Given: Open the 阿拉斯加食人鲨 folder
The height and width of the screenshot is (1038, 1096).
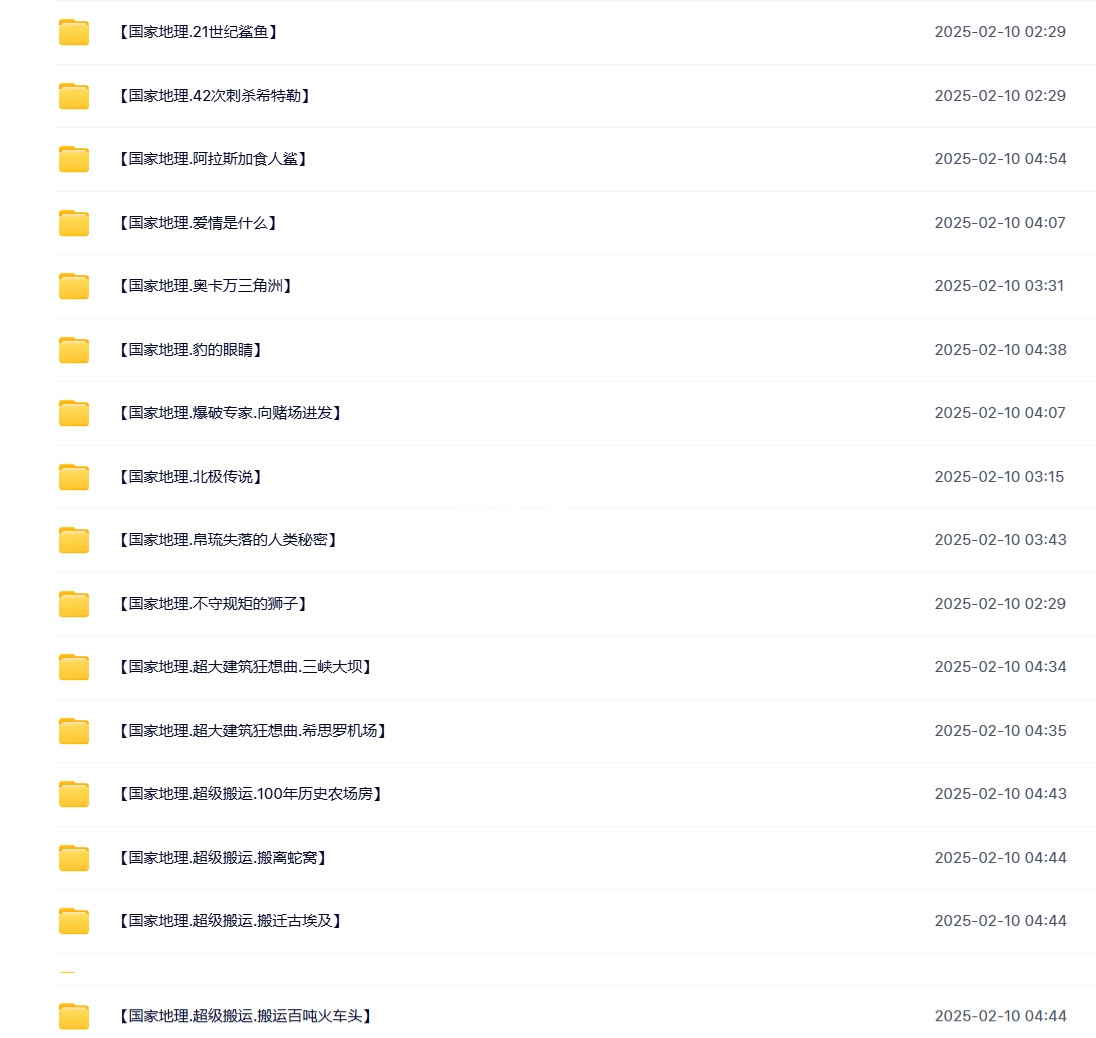Looking at the screenshot, I should pos(212,159).
